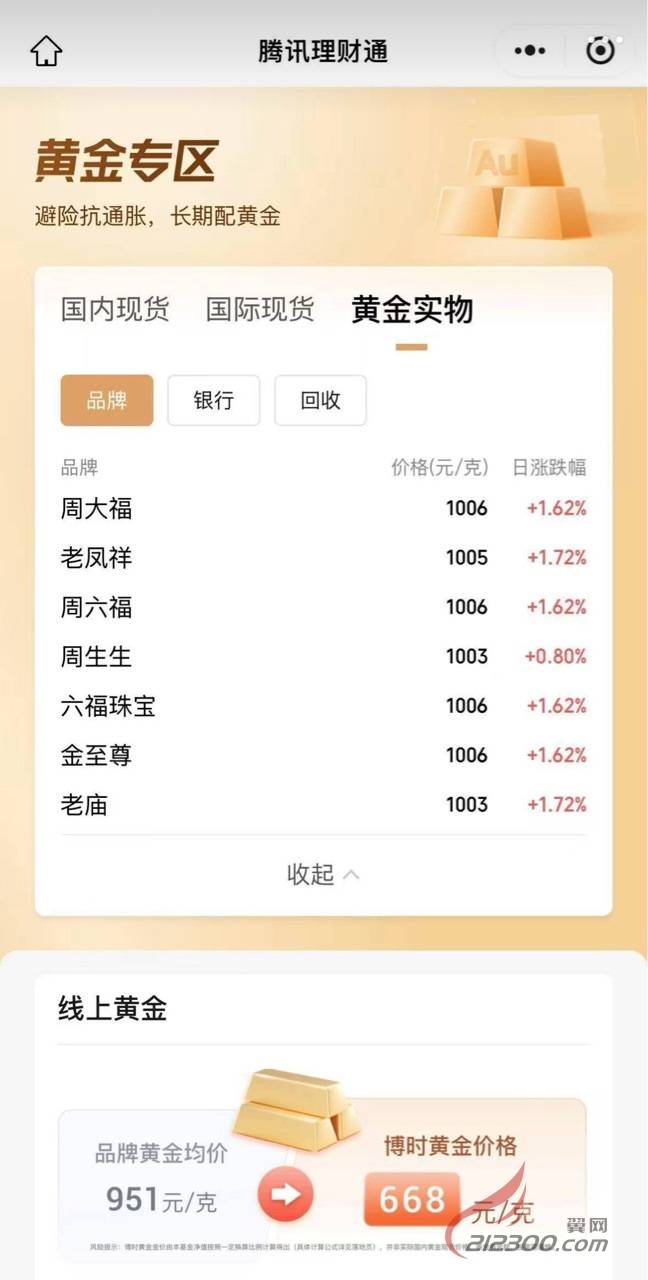This screenshot has height=1280, width=648.
Task: Collapse the brand list with 收起
Action: tap(323, 874)
